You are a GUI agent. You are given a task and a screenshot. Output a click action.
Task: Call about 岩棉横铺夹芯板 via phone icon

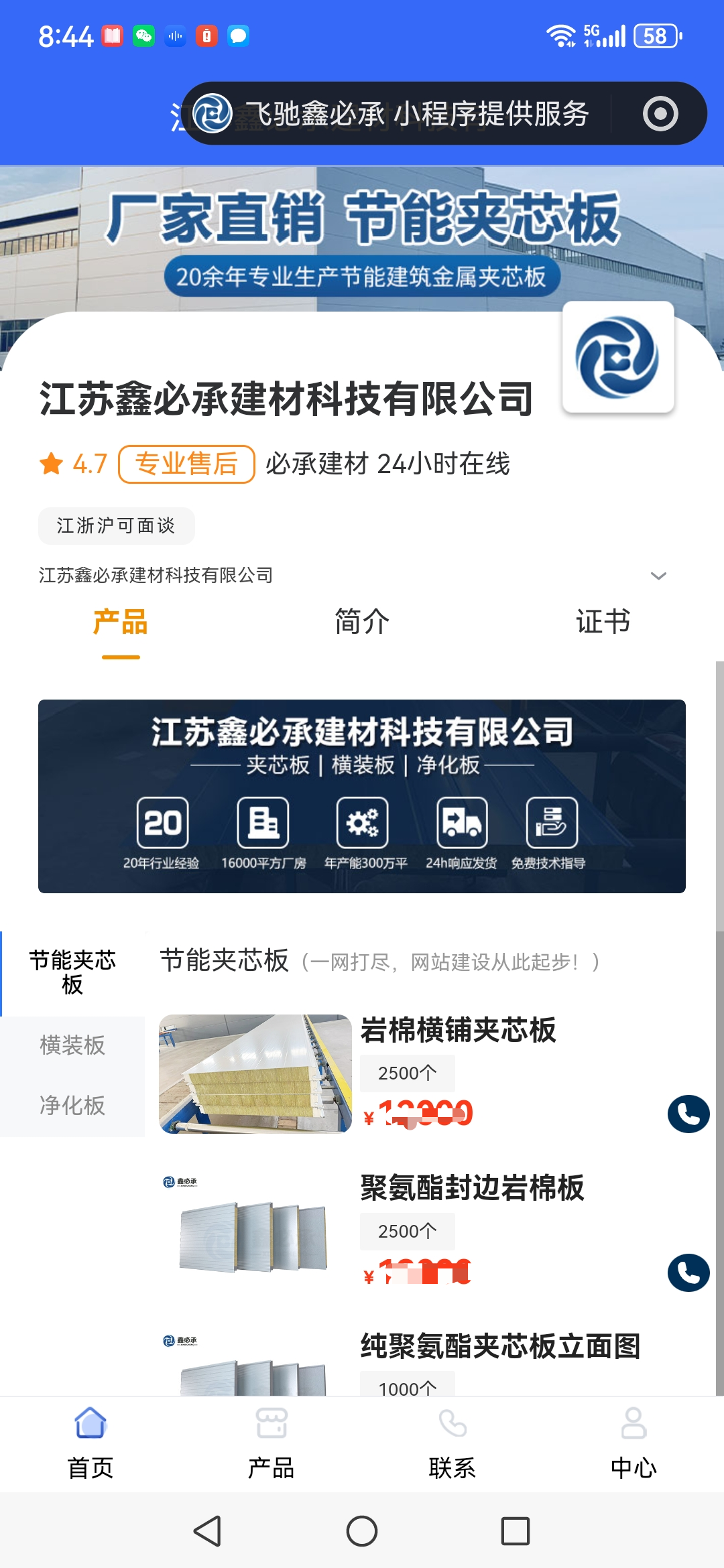[688, 1114]
